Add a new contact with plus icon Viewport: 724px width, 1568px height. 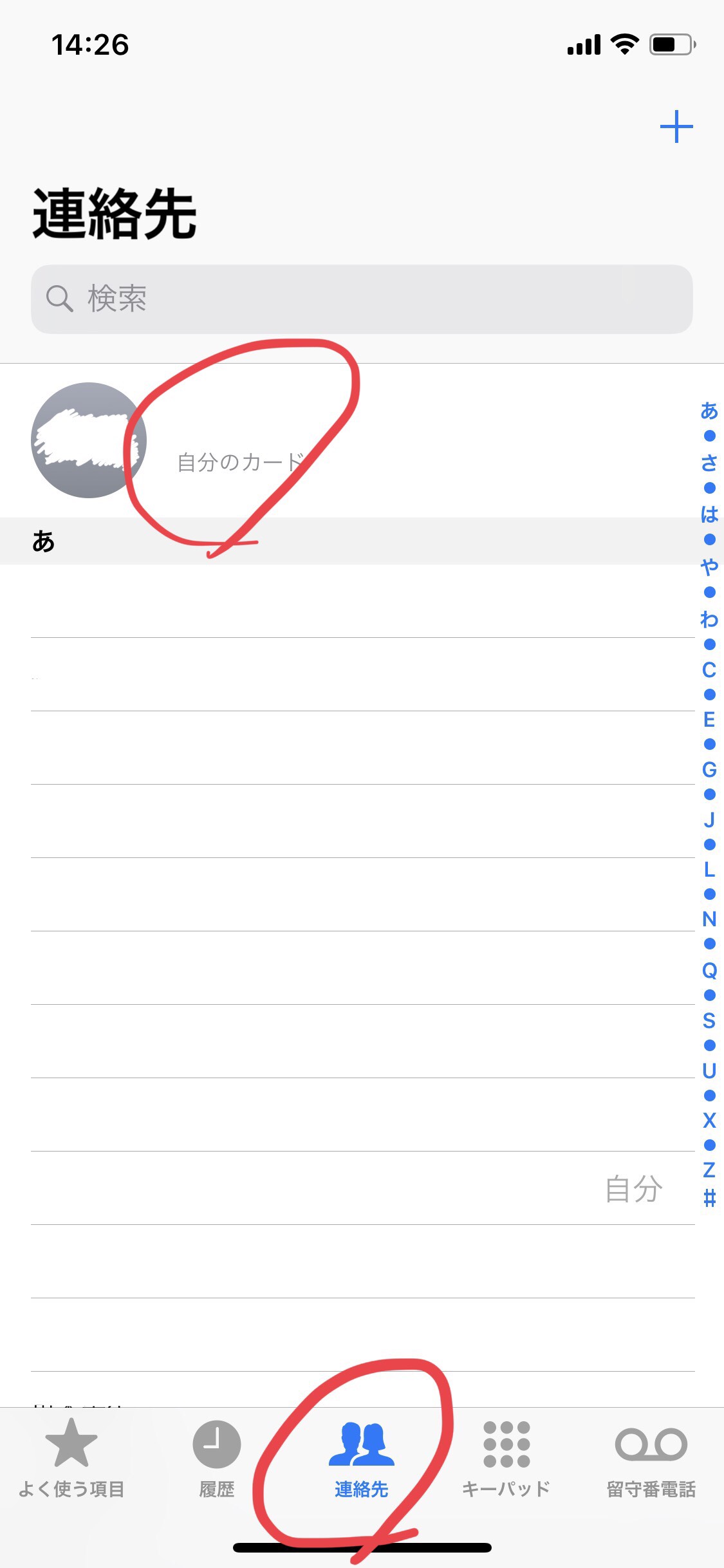point(676,127)
